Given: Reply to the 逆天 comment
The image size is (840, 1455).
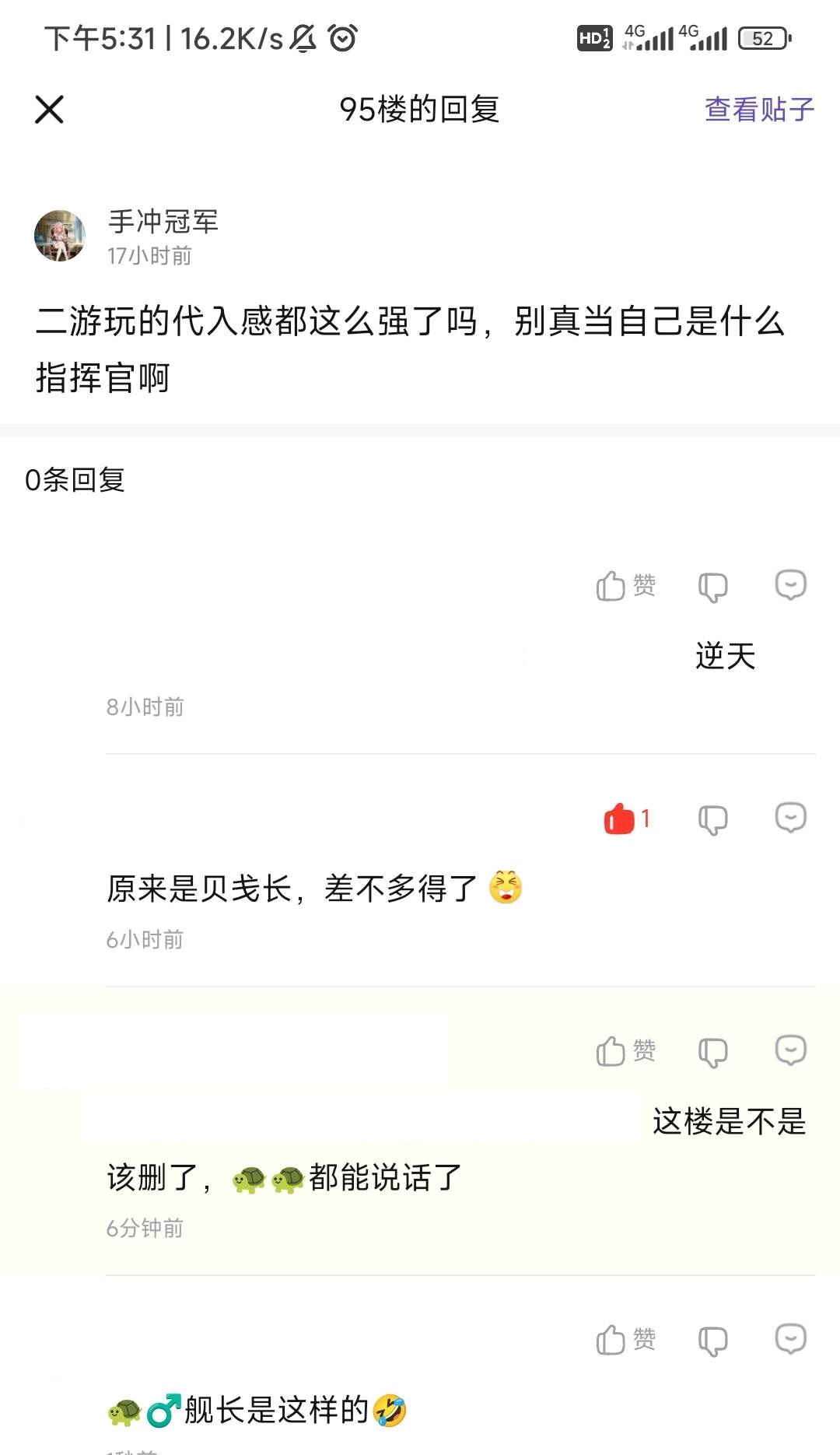Looking at the screenshot, I should (x=790, y=585).
